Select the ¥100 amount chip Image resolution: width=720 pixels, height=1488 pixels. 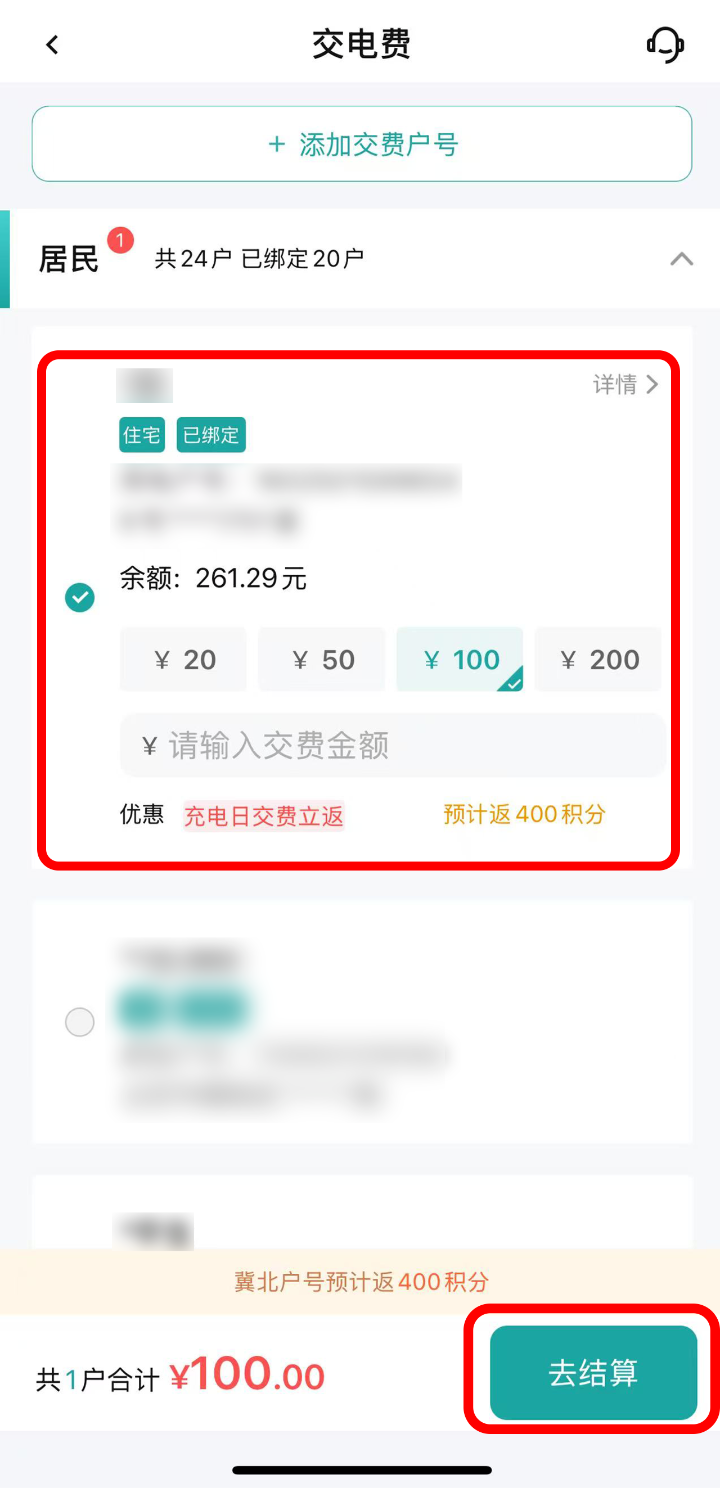(x=460, y=660)
